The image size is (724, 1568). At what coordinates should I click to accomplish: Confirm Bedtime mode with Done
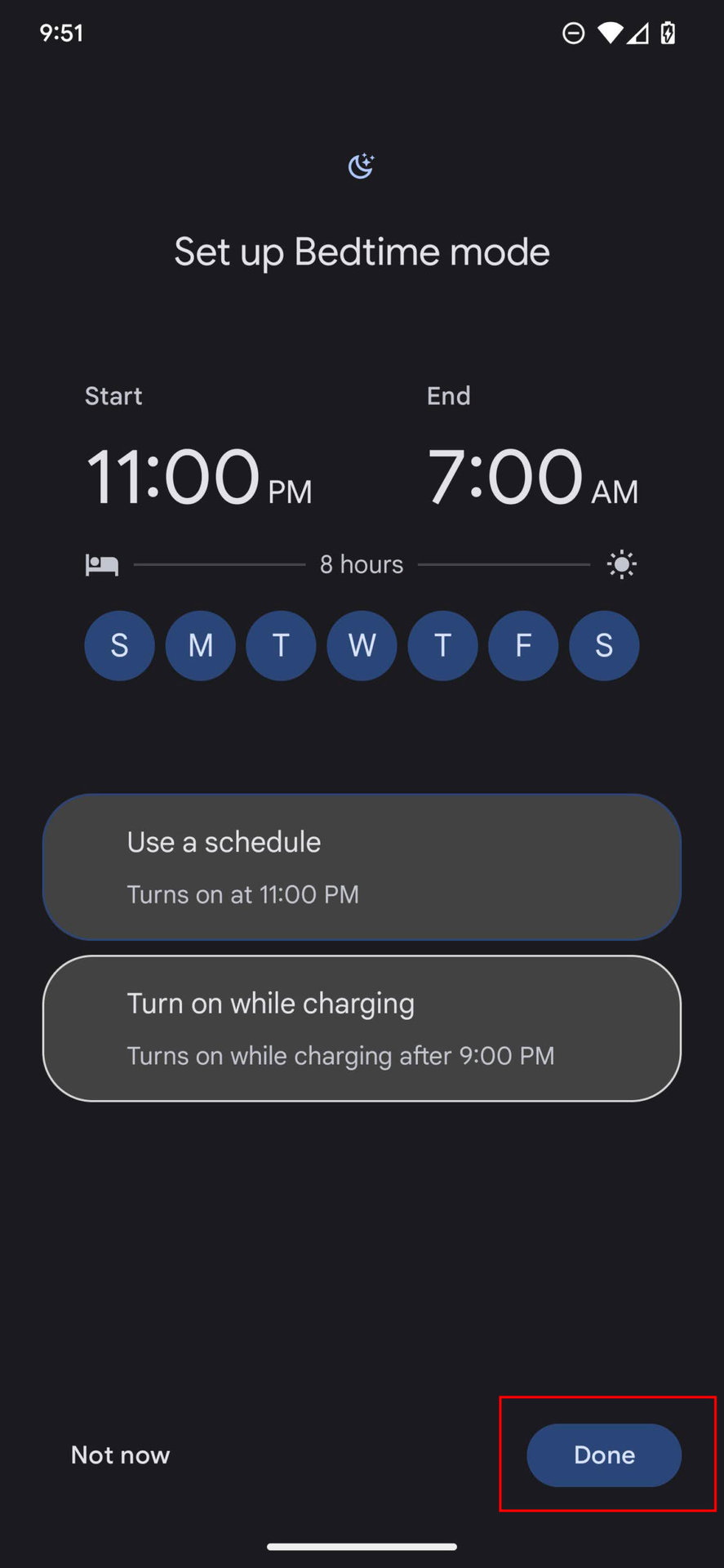point(604,1454)
